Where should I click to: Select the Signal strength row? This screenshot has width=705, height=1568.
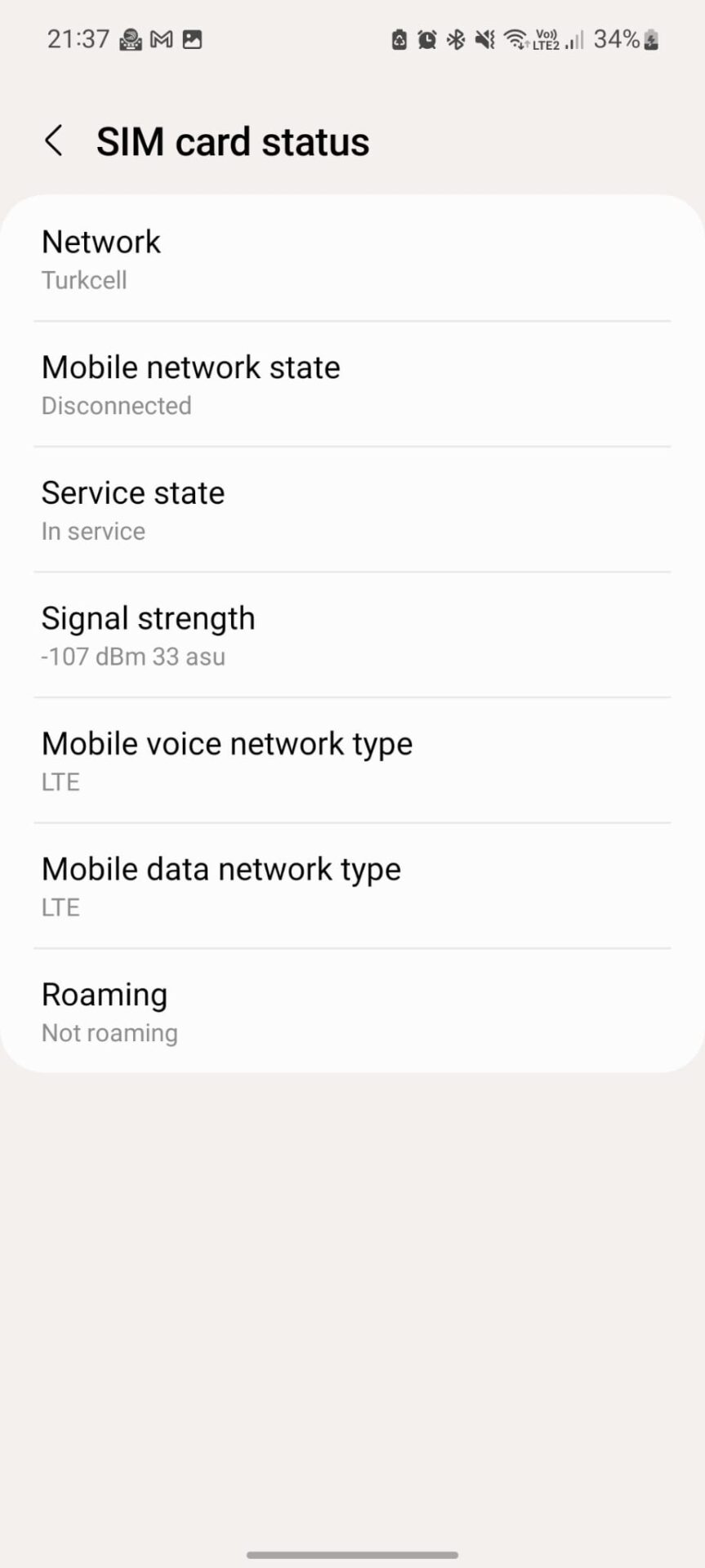pos(352,635)
